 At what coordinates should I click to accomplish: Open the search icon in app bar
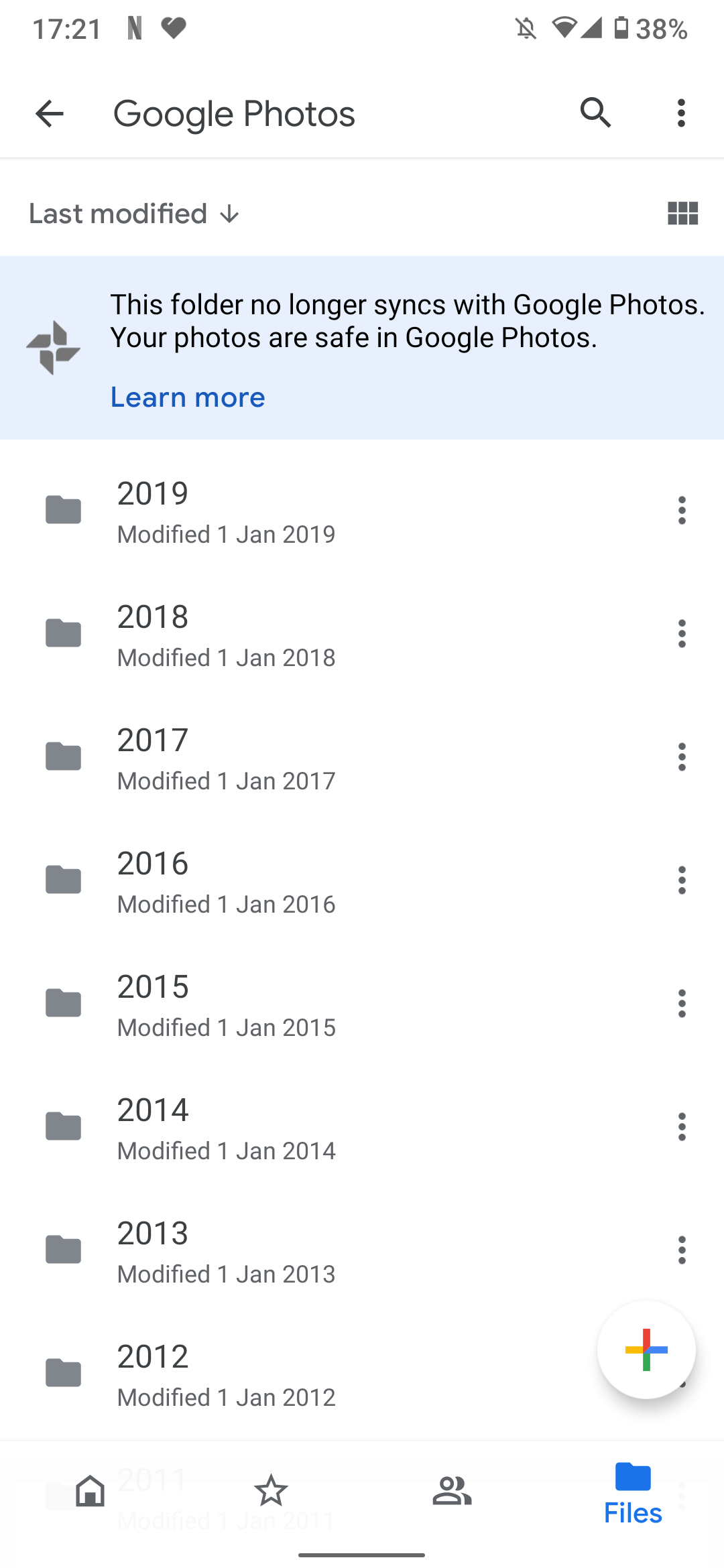pos(595,113)
